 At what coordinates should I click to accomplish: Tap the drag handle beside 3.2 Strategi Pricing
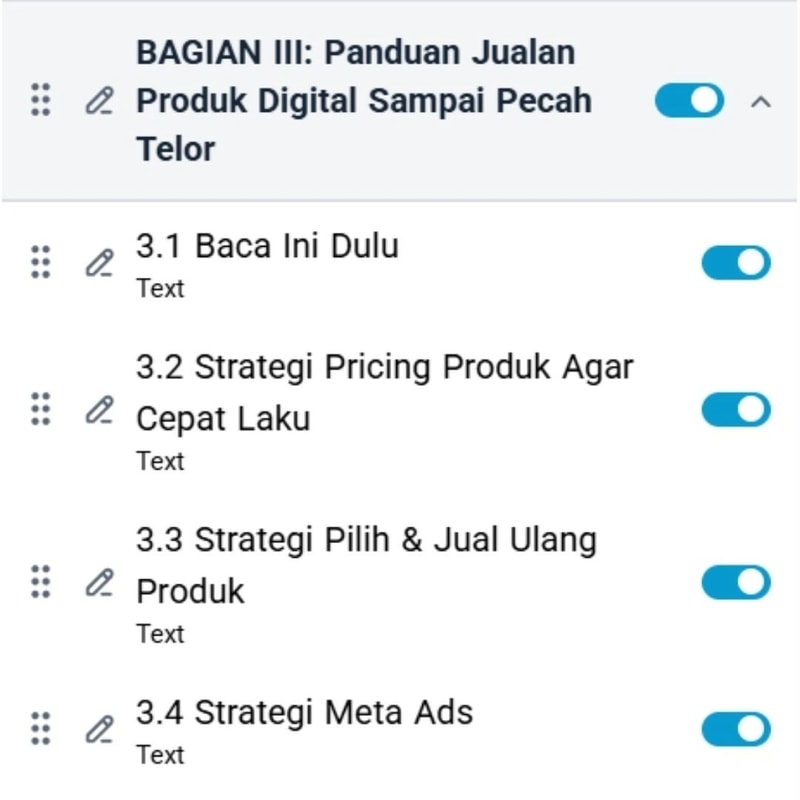click(x=40, y=409)
